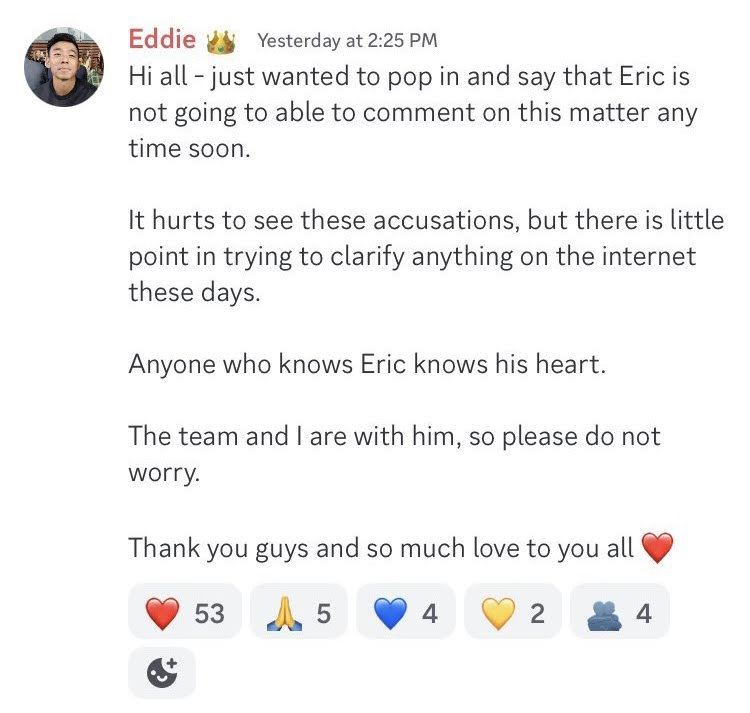React with the praying hands emoji
750x713 pixels.
click(x=298, y=611)
